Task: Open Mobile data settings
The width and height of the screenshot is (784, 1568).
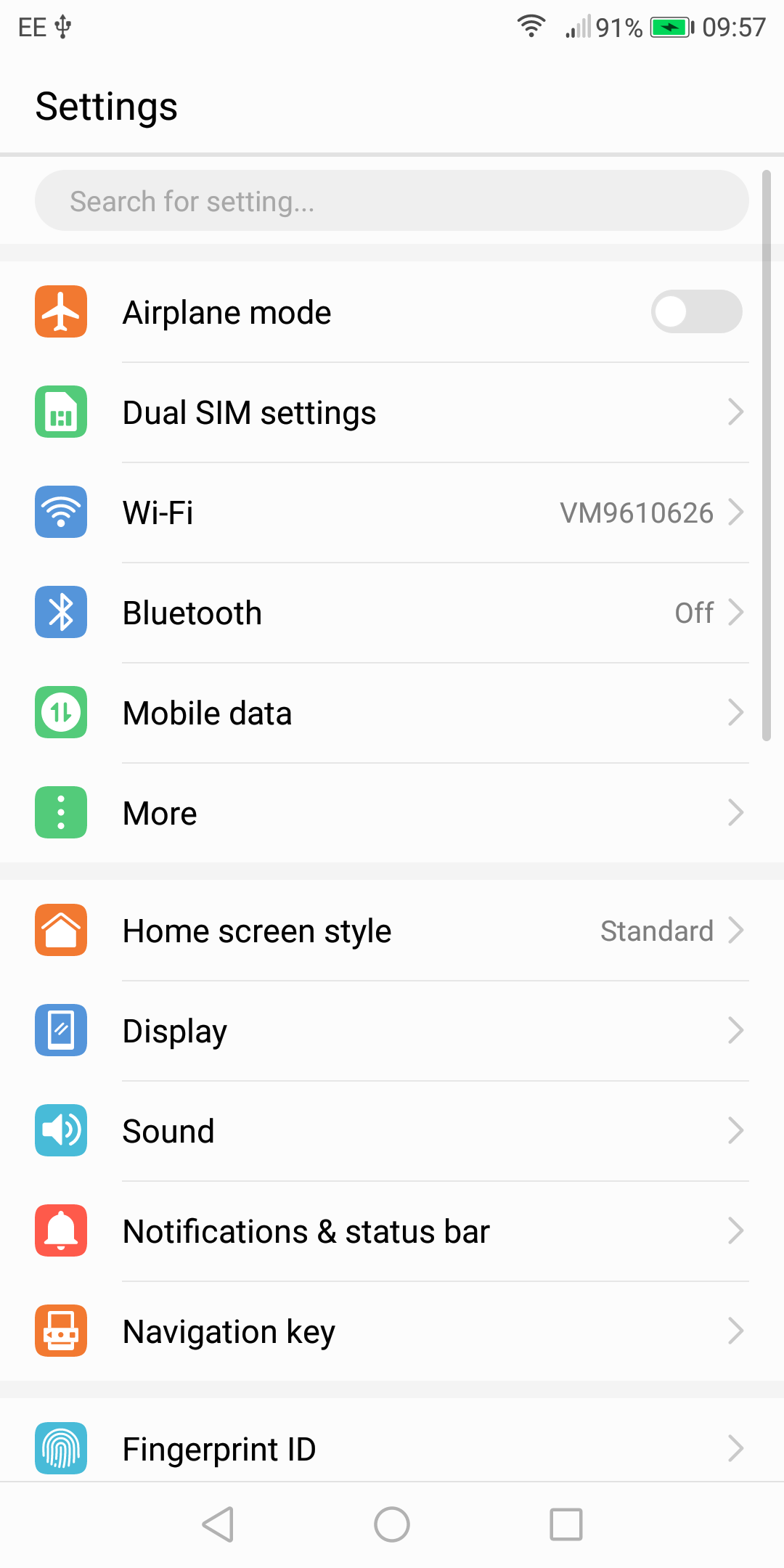Action: coord(392,713)
